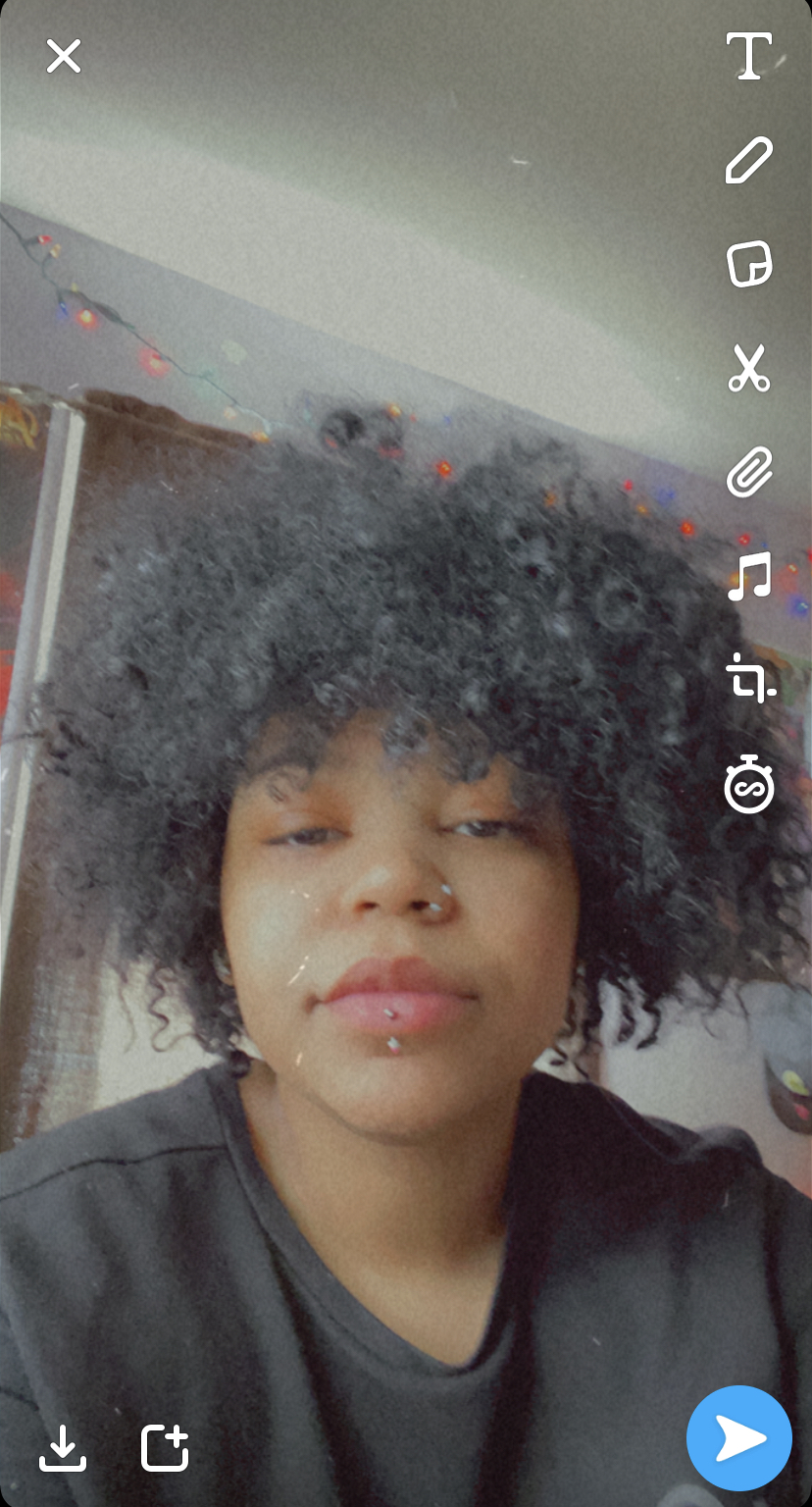Attach a link with the paperclip

tap(749, 472)
